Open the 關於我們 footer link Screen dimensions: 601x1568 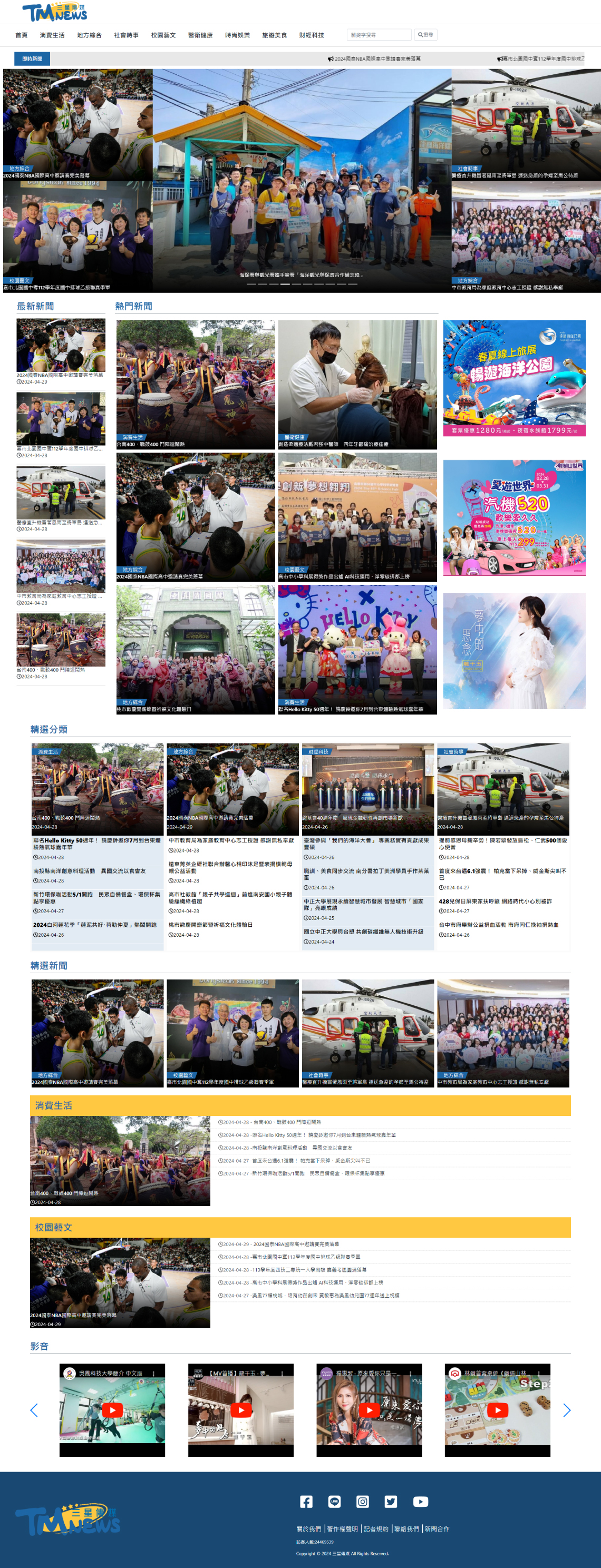click(308, 1528)
